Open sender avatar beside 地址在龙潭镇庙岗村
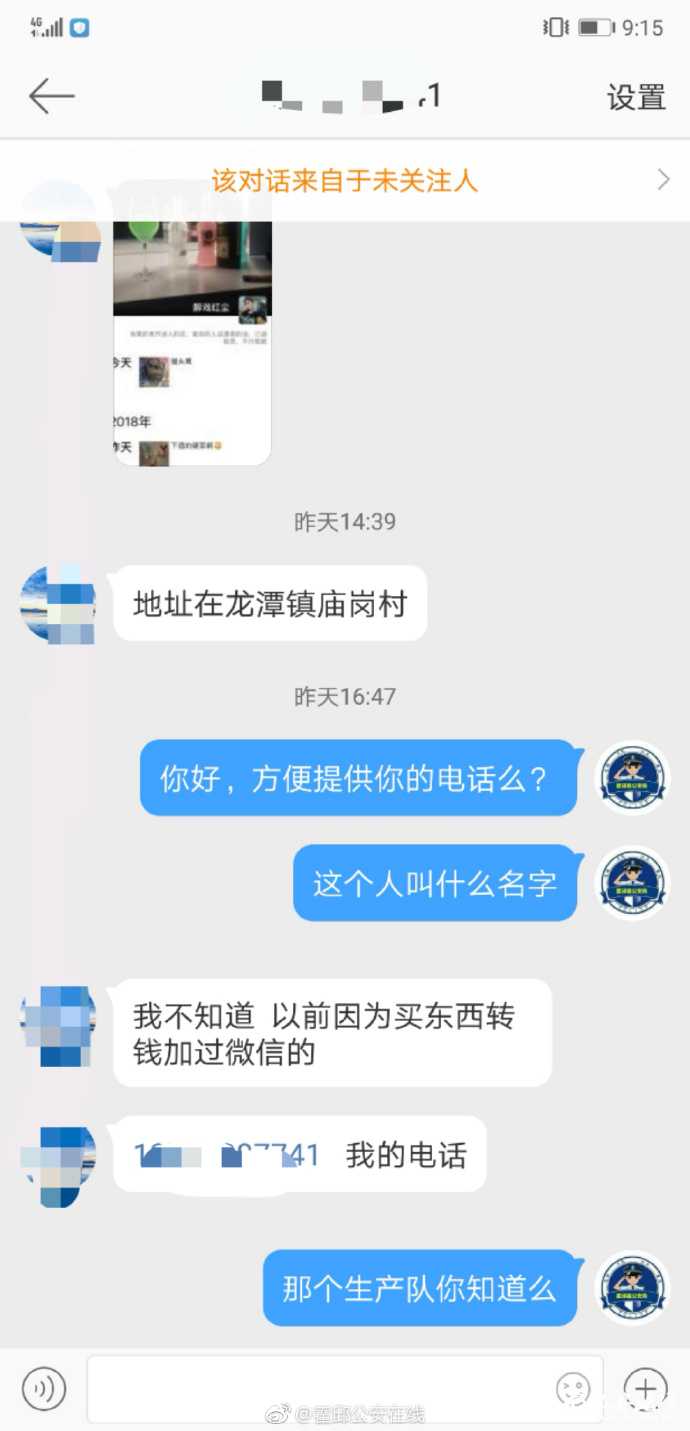This screenshot has height=1431, width=690. pyautogui.click(x=58, y=604)
